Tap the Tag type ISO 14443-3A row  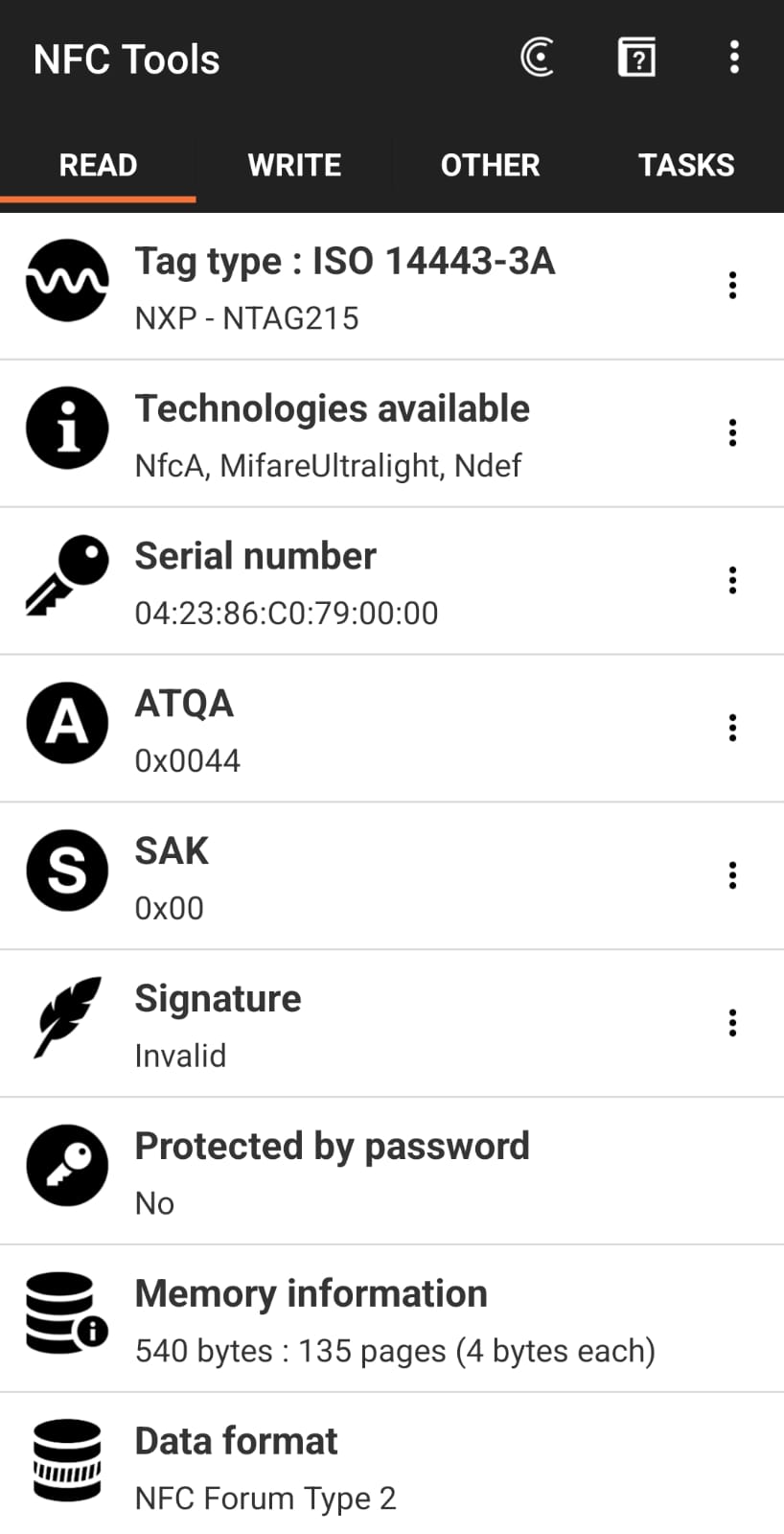[392, 287]
